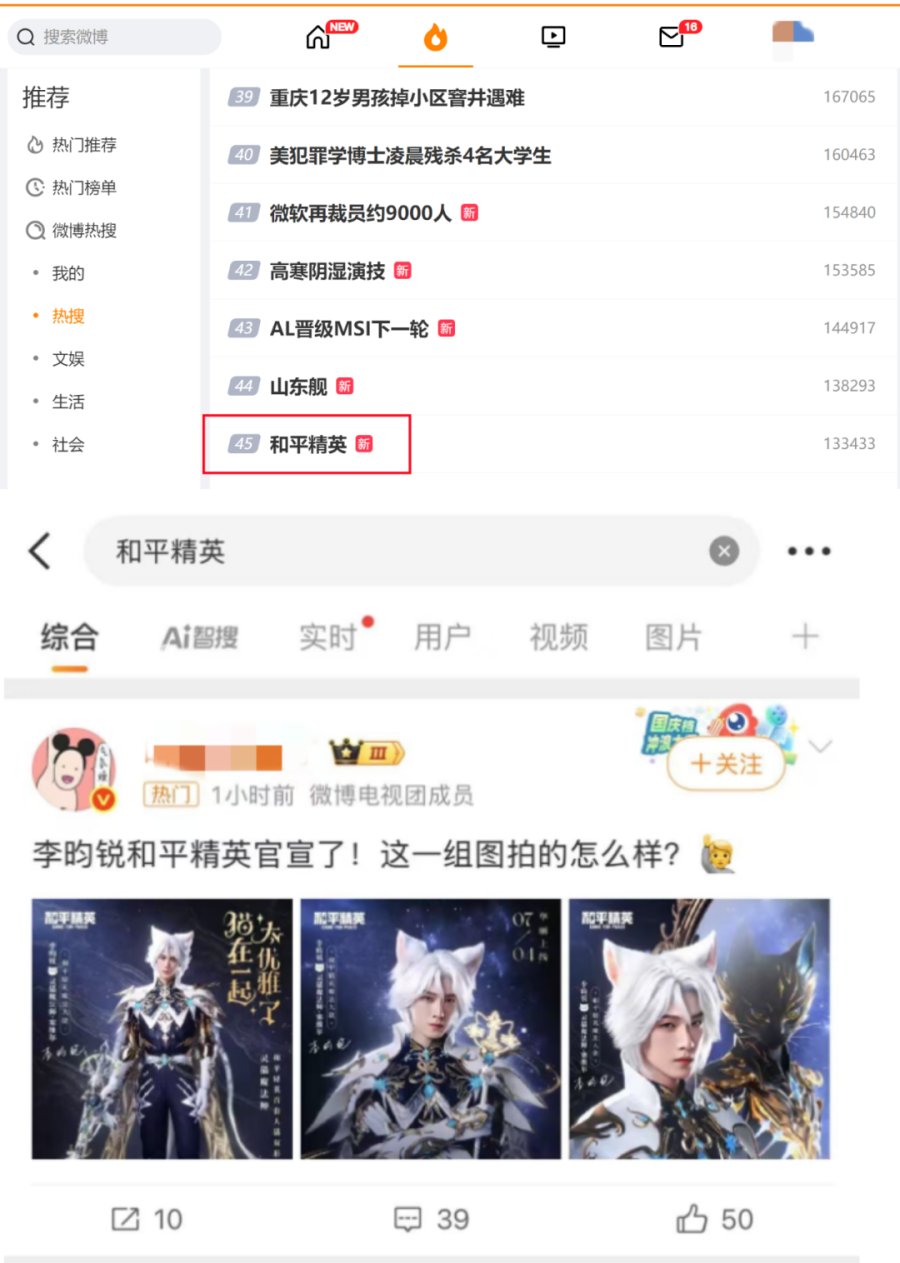This screenshot has height=1263, width=900.
Task: Switch to the 视频 tab
Action: point(558,637)
